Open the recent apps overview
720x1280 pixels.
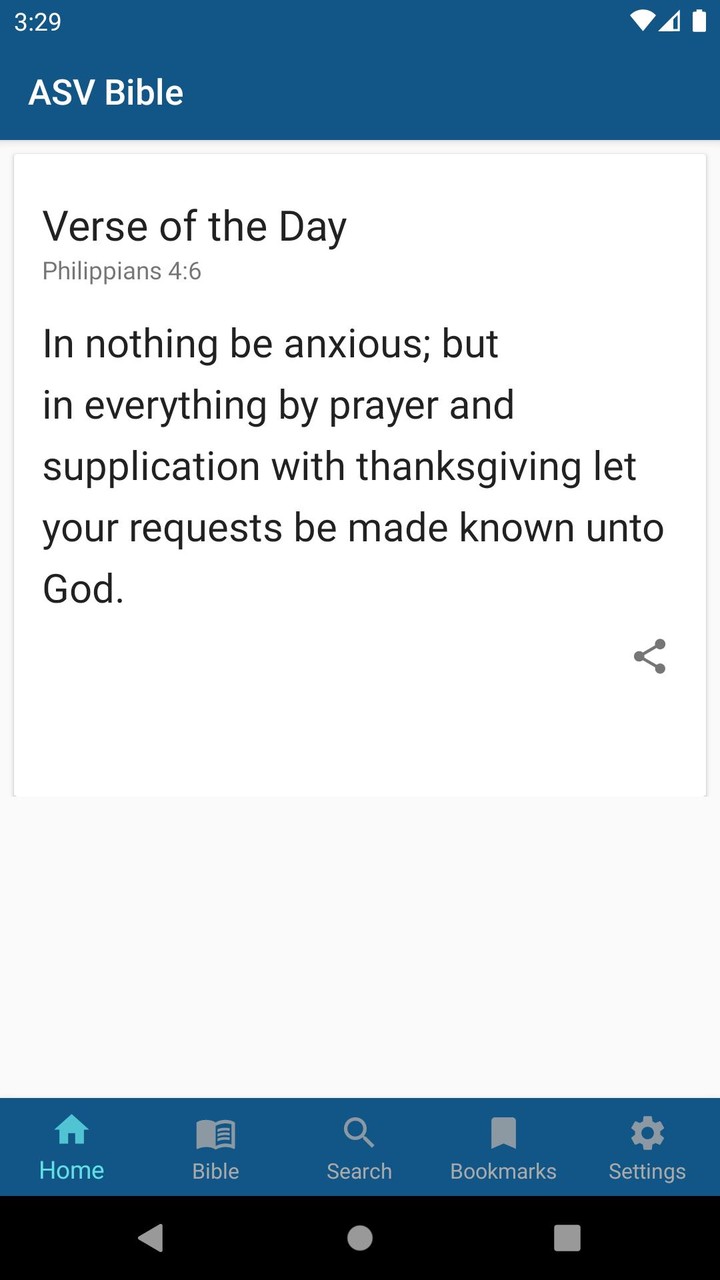567,1238
